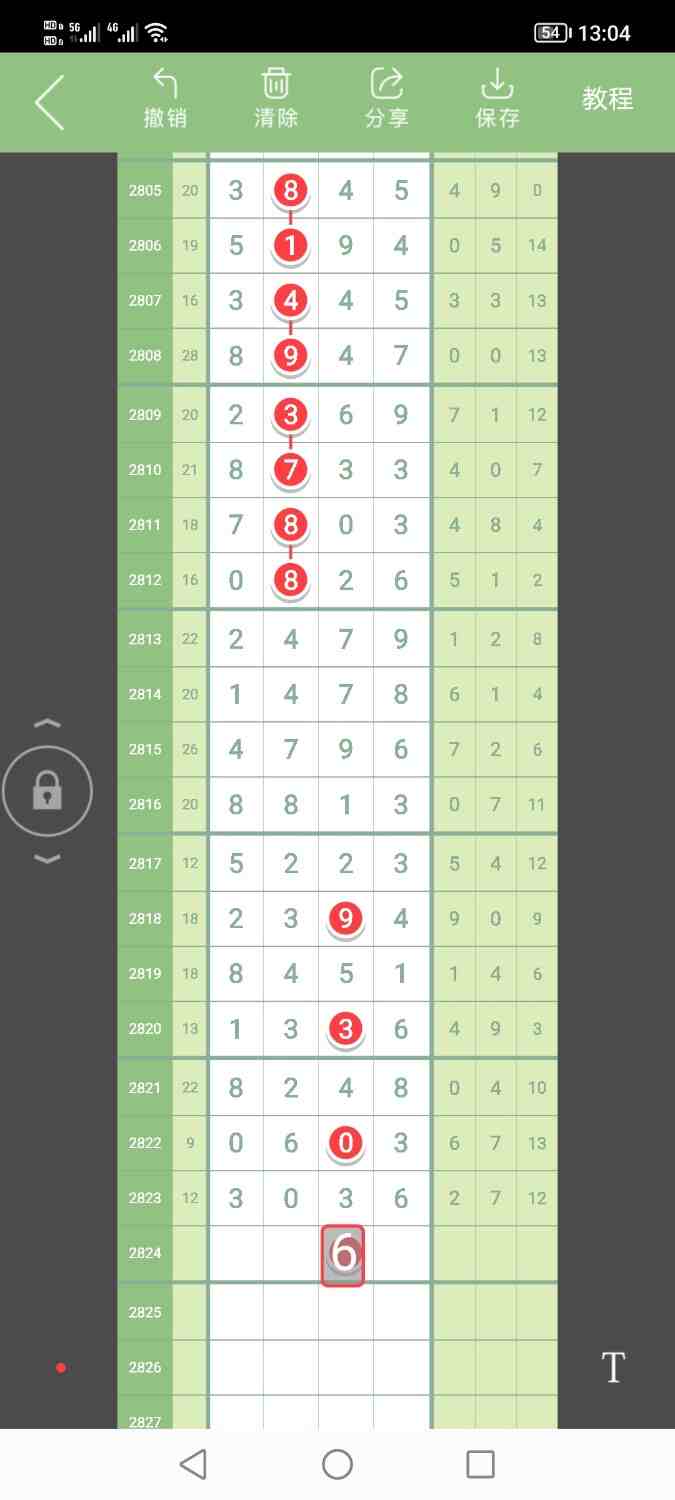Open the T text tool
Image resolution: width=675 pixels, height=1500 pixels.
(613, 1367)
